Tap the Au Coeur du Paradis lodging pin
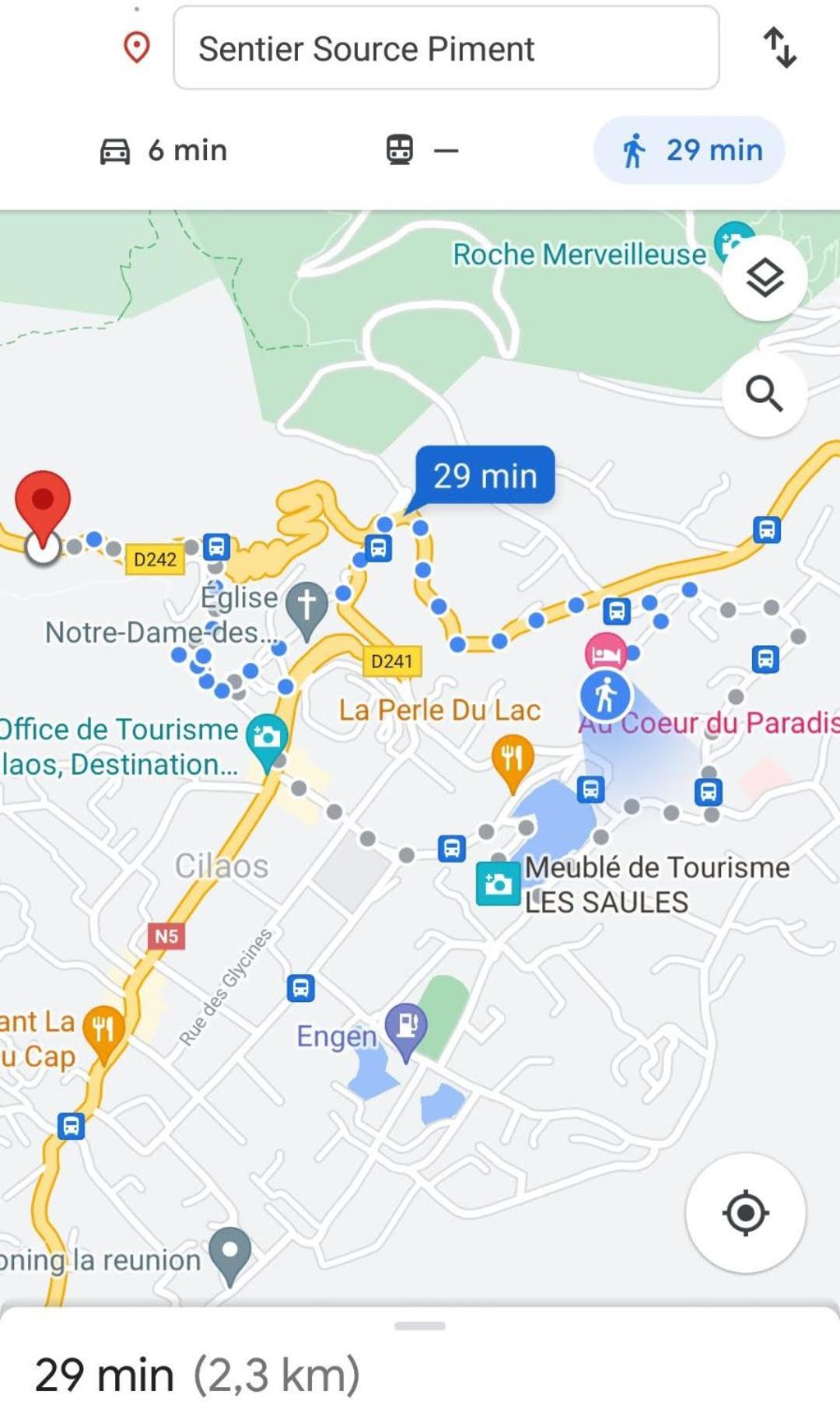 (x=606, y=652)
